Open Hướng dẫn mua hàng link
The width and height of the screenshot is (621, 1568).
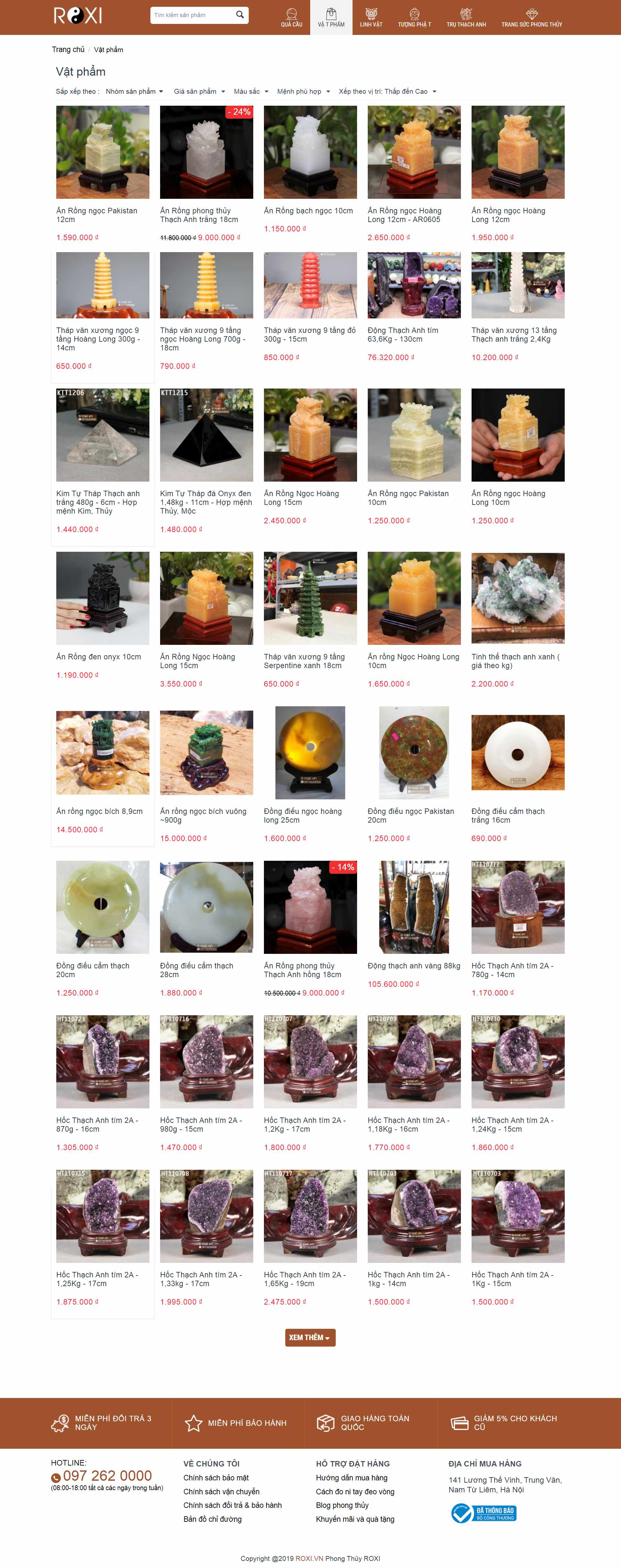(351, 1477)
